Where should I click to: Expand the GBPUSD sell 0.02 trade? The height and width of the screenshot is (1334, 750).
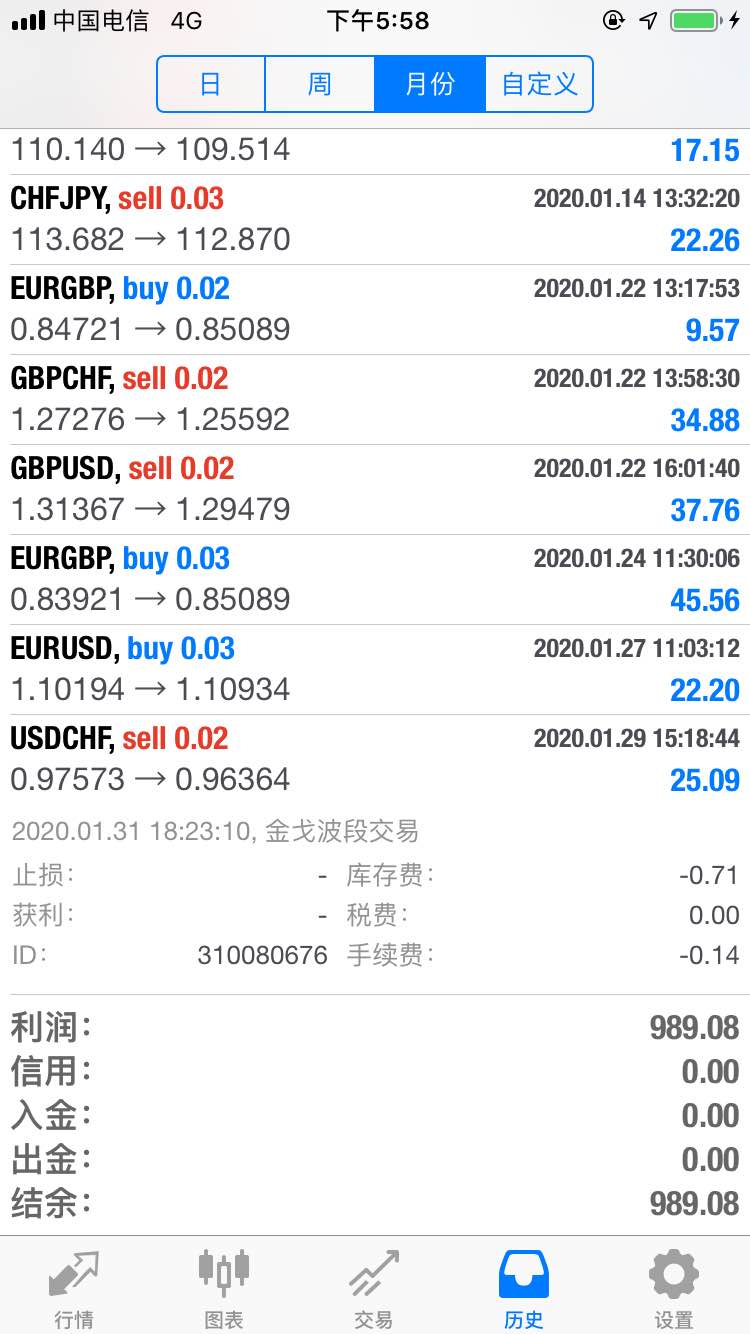[x=375, y=490]
